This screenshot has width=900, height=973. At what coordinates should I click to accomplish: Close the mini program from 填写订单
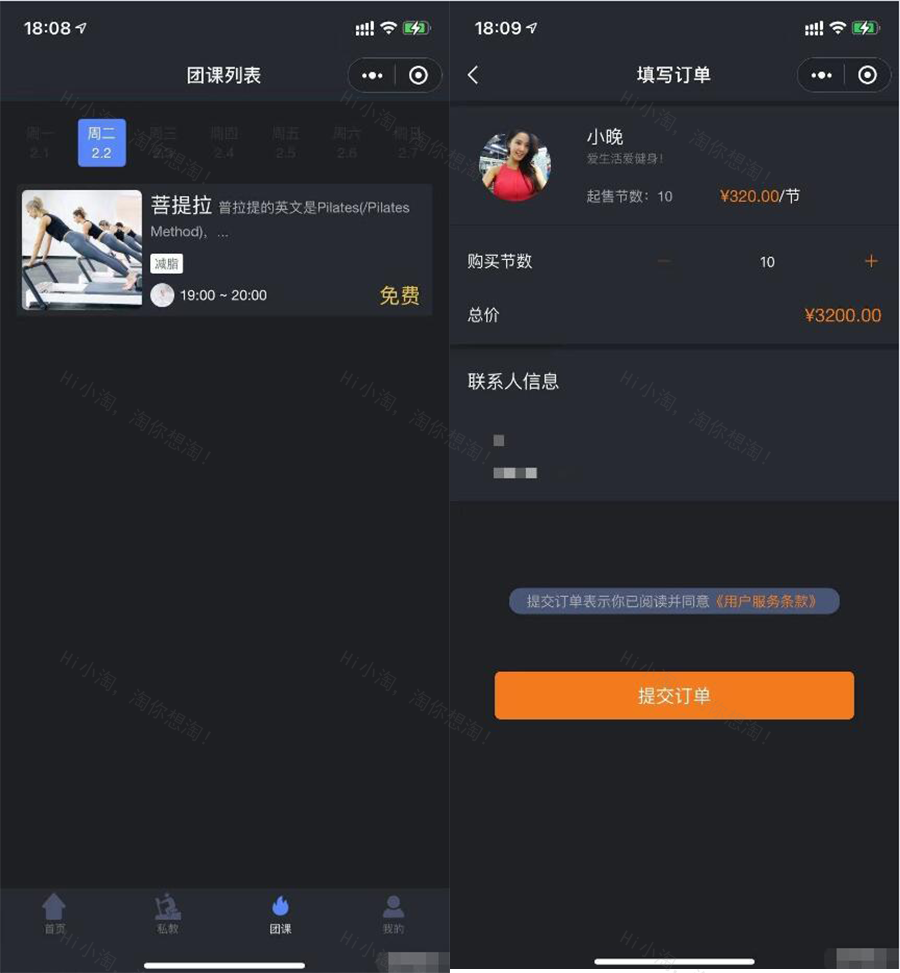coord(868,75)
